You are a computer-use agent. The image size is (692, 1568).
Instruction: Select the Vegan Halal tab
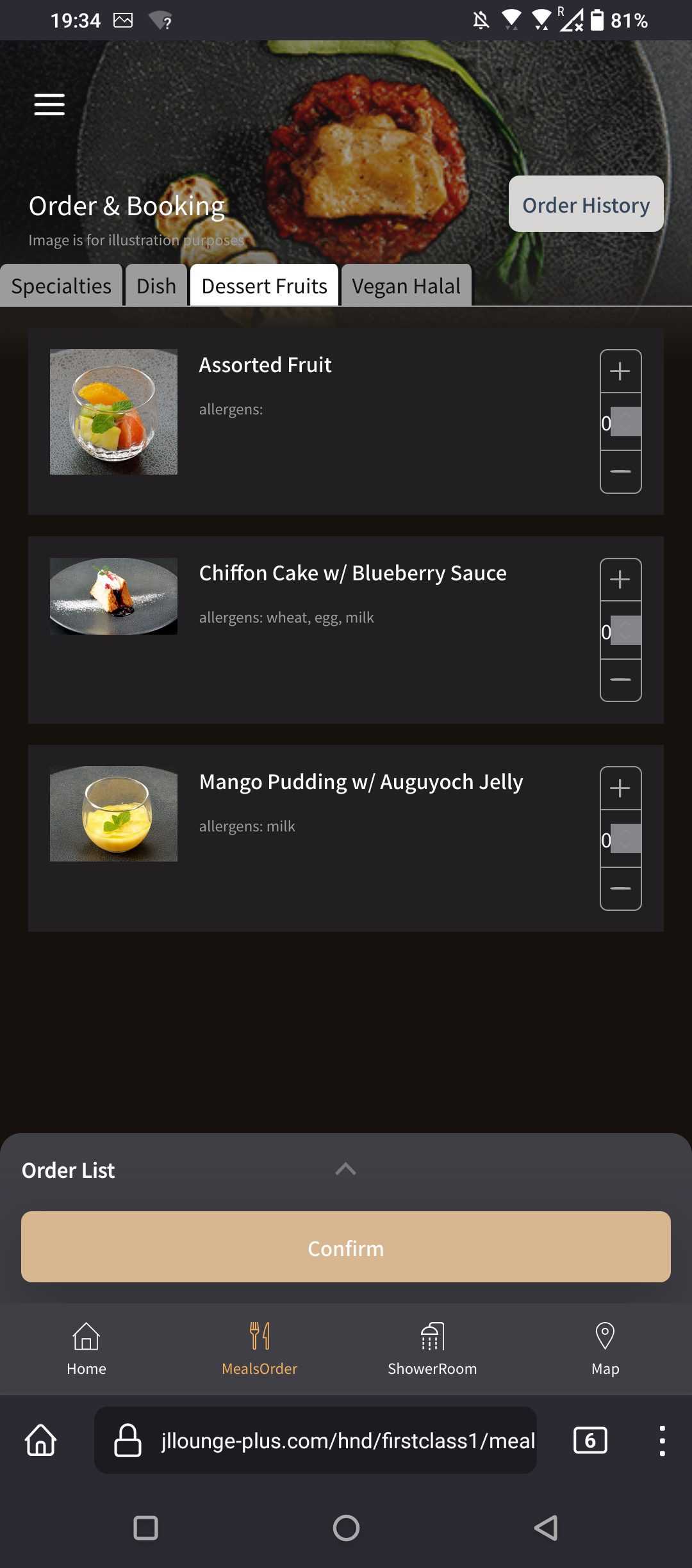tap(406, 286)
